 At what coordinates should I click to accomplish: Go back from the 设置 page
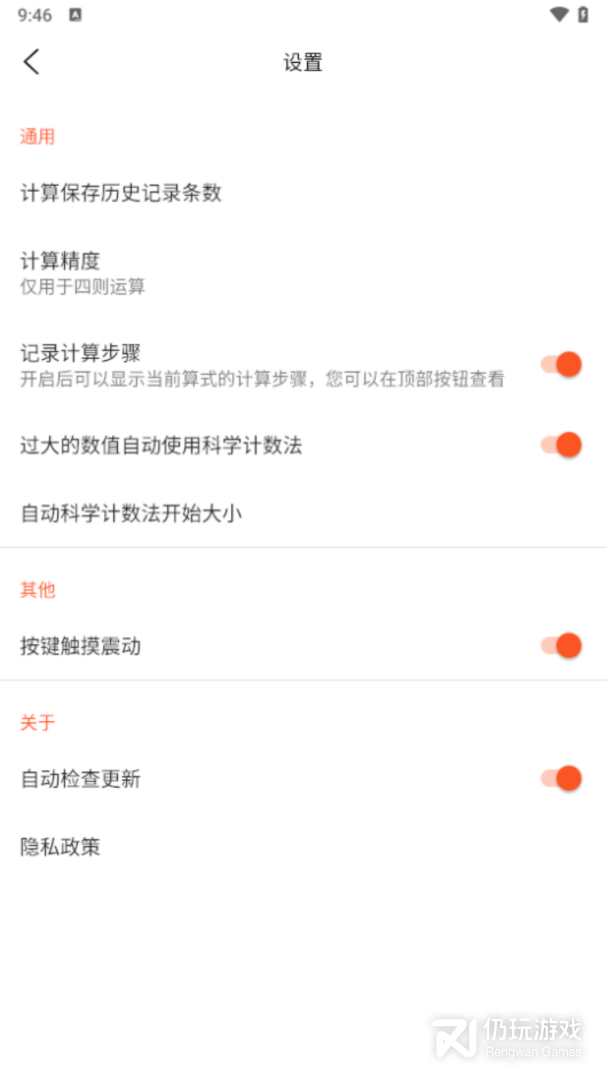(x=32, y=62)
